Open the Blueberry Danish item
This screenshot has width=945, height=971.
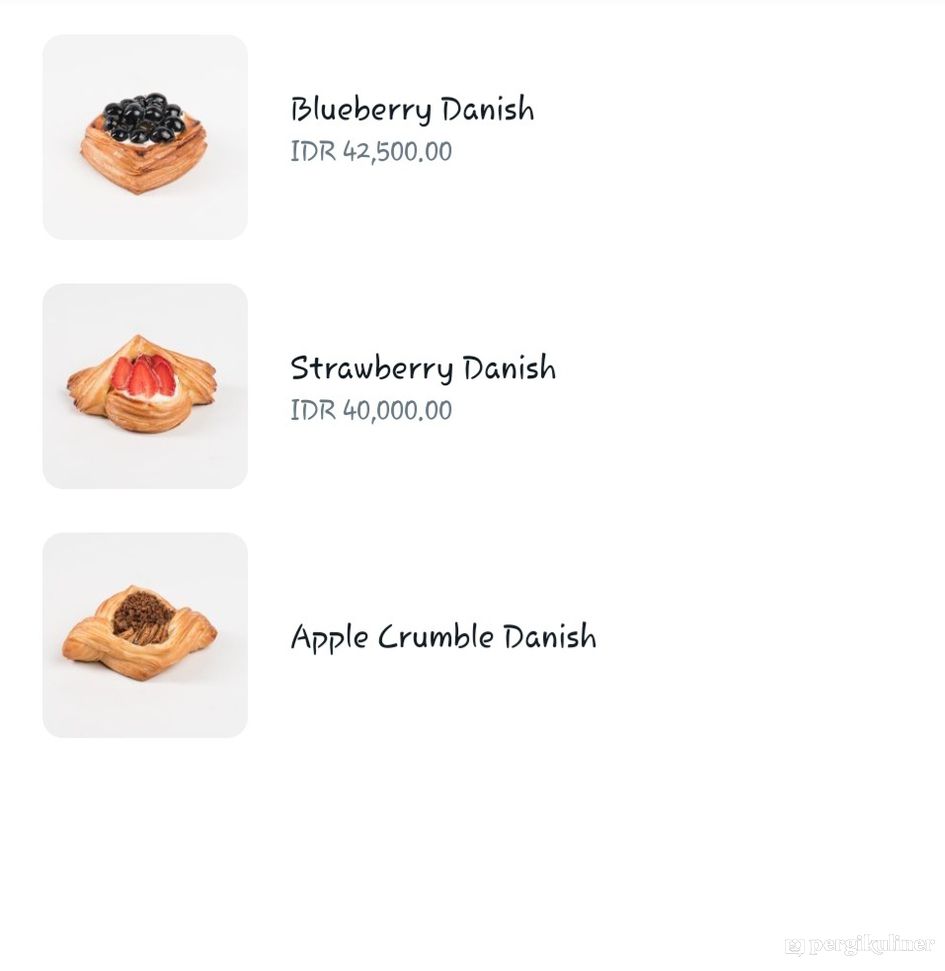pyautogui.click(x=412, y=109)
